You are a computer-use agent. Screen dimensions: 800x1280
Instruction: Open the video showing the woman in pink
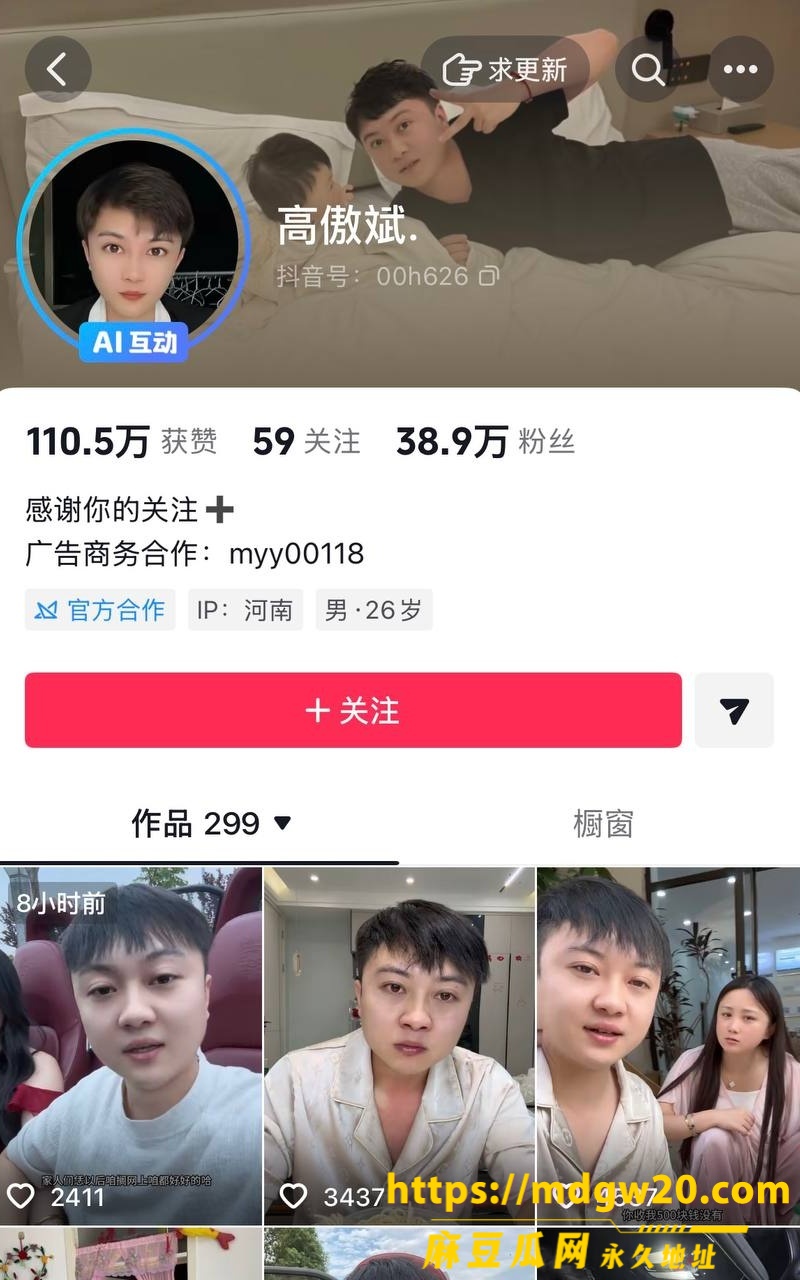coord(669,1046)
